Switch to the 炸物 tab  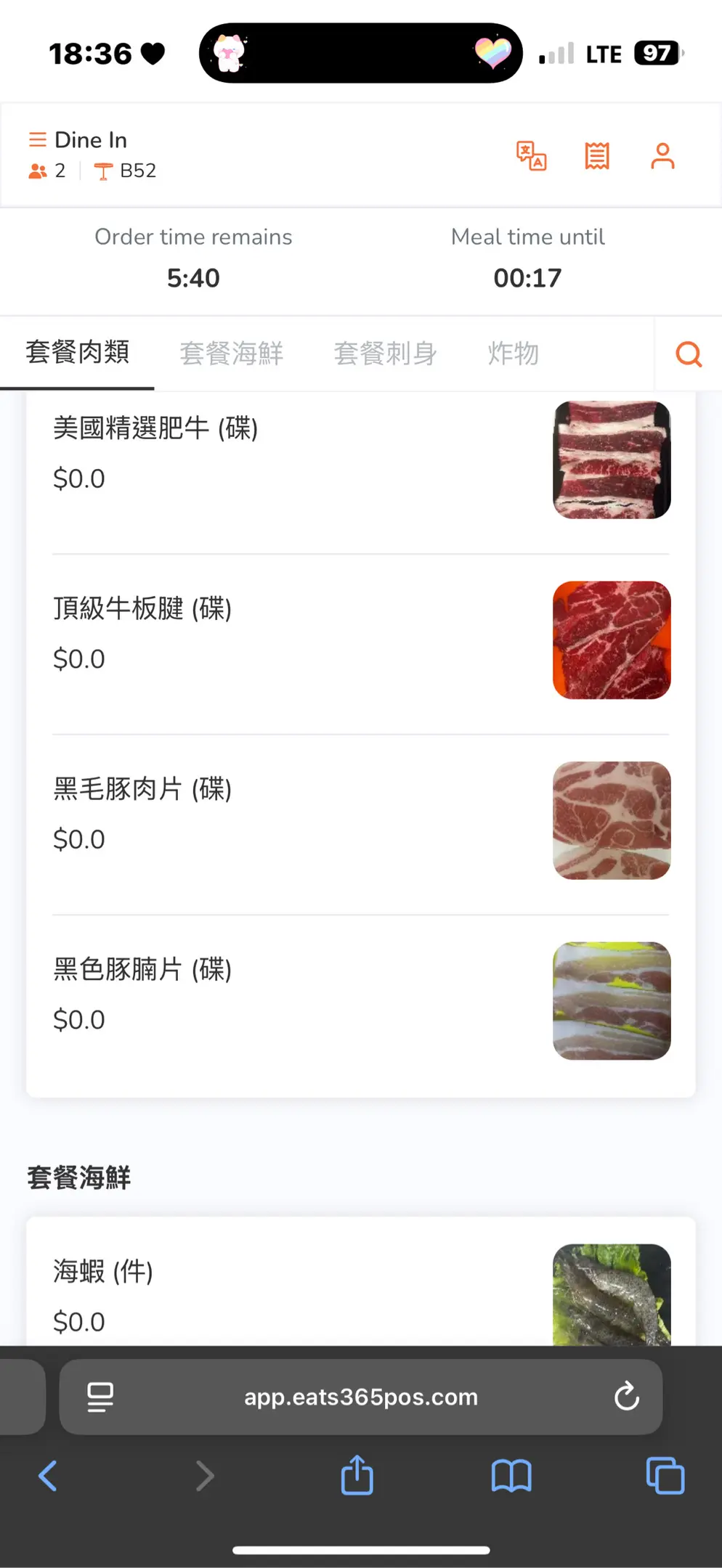click(x=513, y=354)
